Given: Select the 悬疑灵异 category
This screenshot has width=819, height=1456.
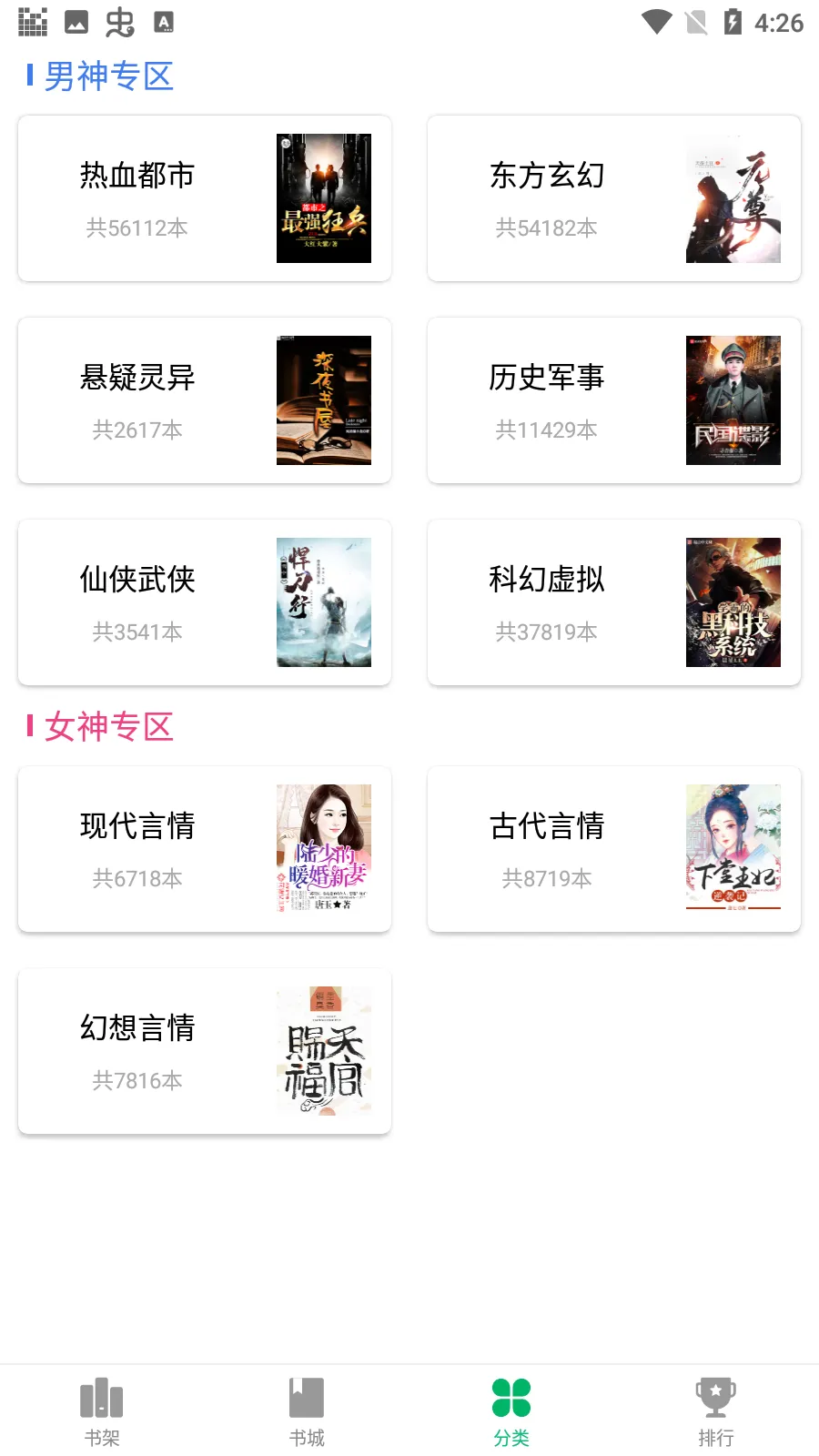Looking at the screenshot, I should (x=205, y=400).
